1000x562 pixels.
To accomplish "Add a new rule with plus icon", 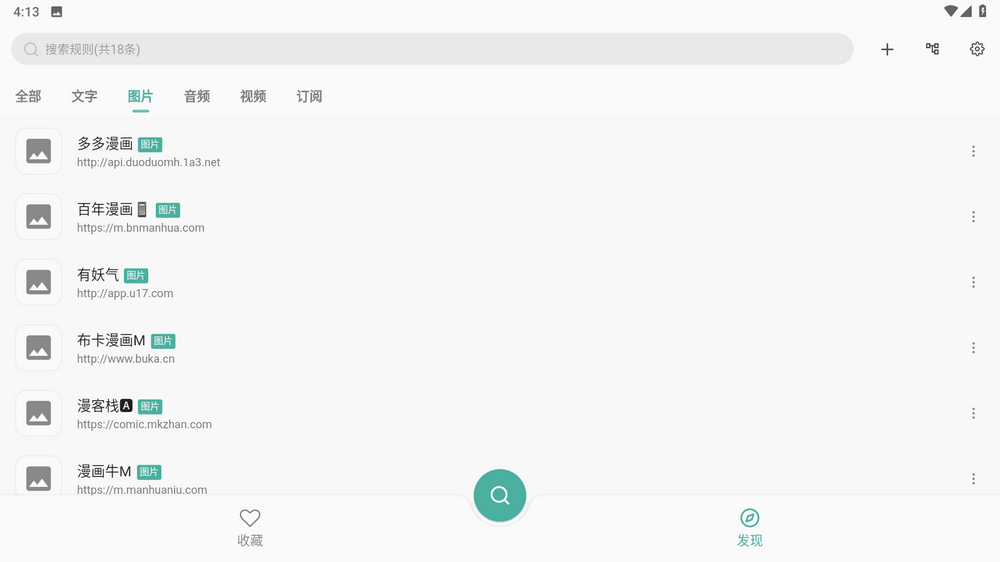I will 887,49.
